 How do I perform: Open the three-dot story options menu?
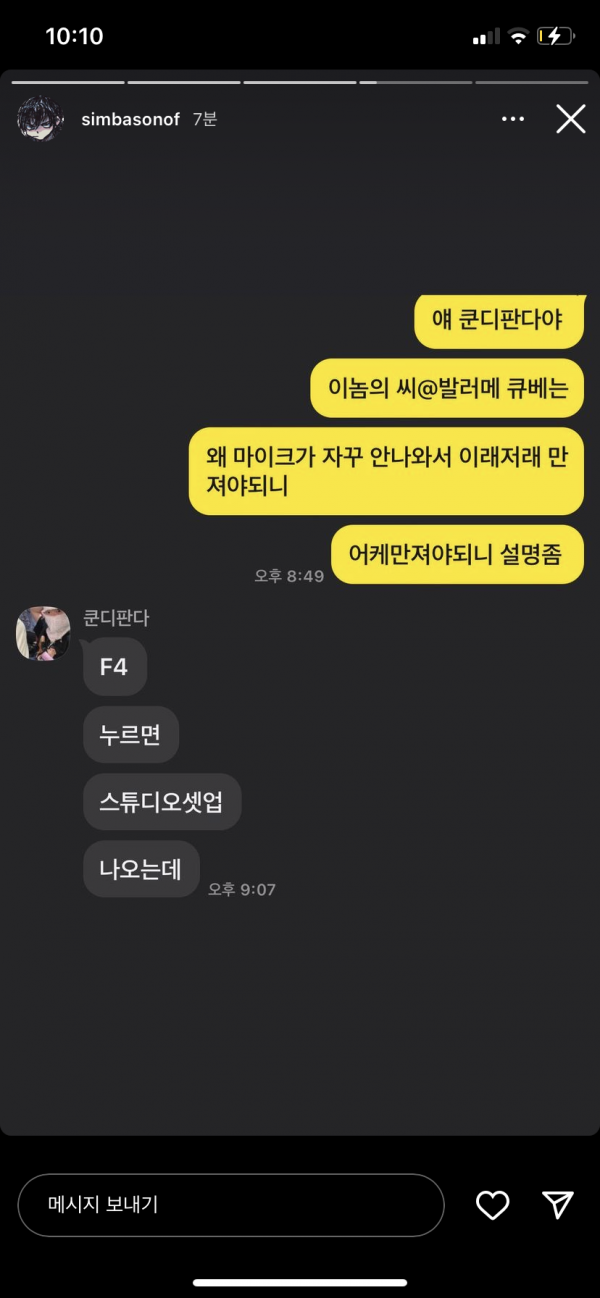(x=513, y=119)
